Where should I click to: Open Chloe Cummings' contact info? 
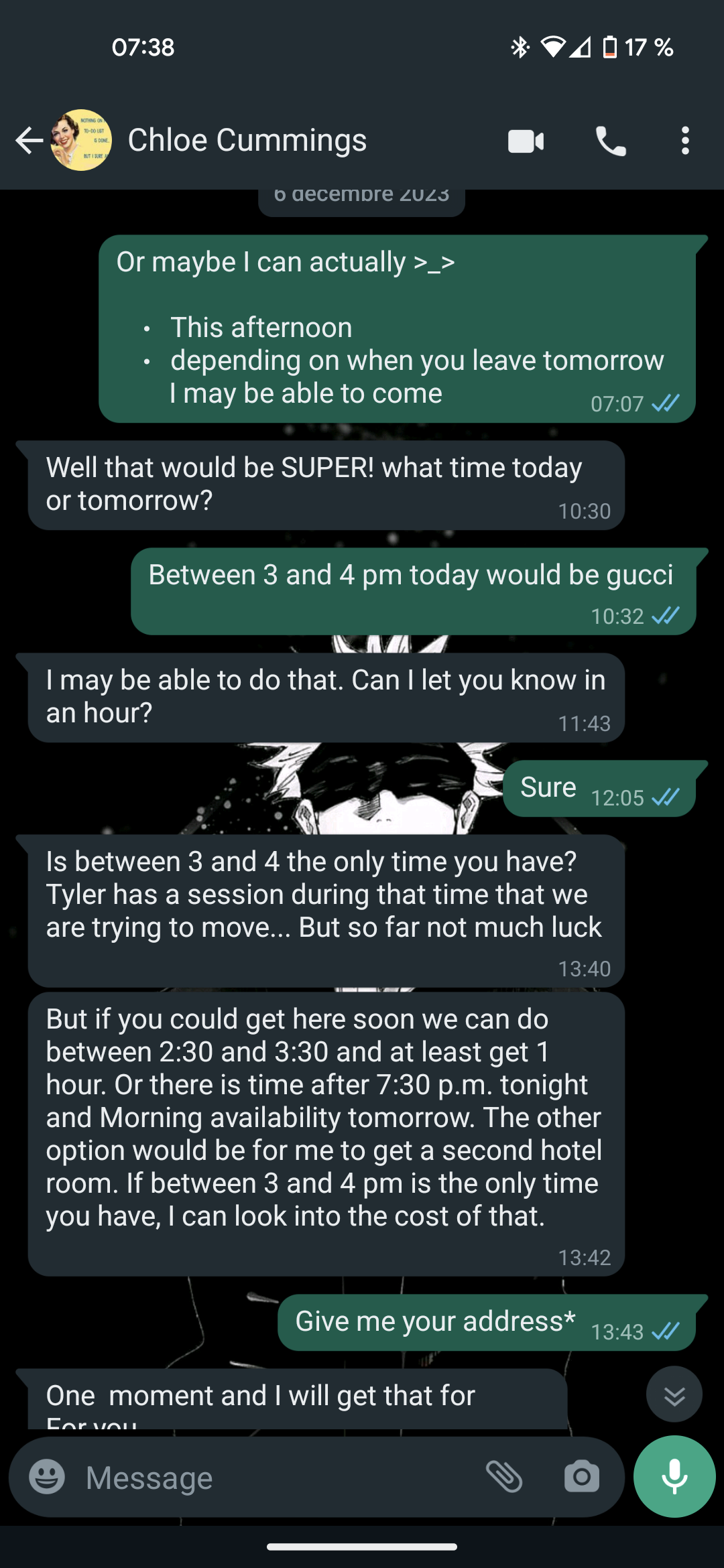(x=247, y=141)
